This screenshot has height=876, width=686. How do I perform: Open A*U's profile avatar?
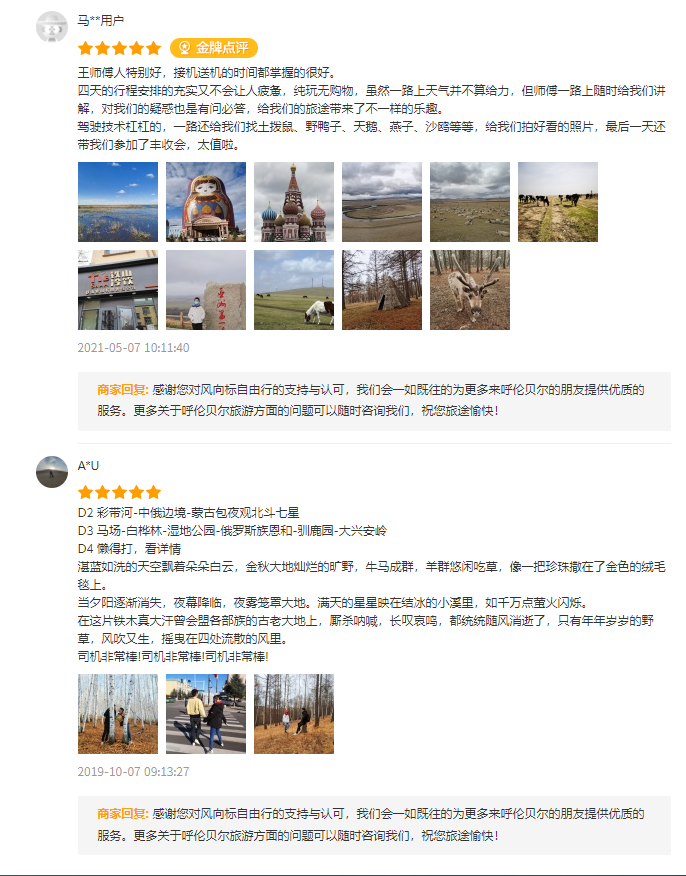pos(52,472)
